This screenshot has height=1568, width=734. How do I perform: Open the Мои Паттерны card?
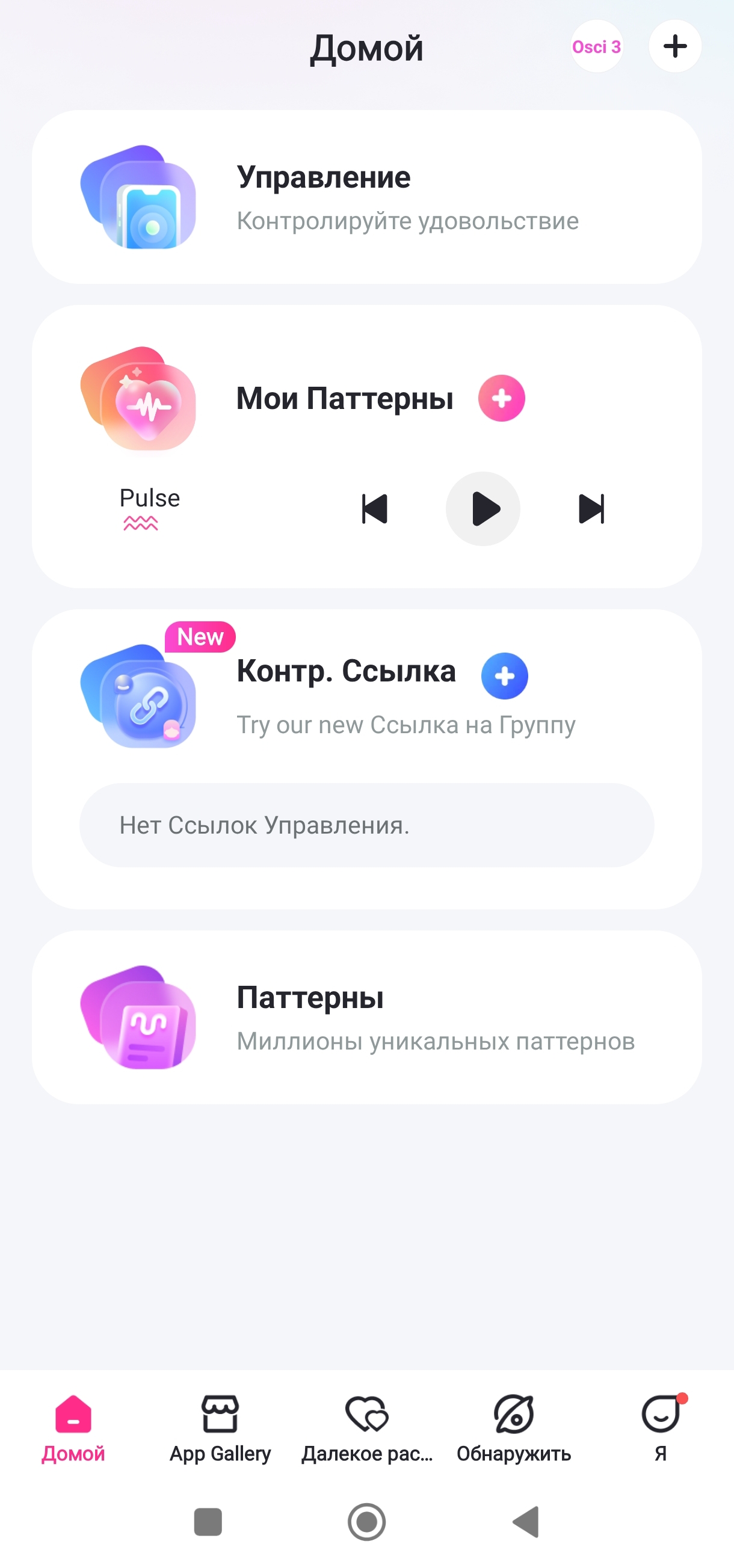coord(344,399)
